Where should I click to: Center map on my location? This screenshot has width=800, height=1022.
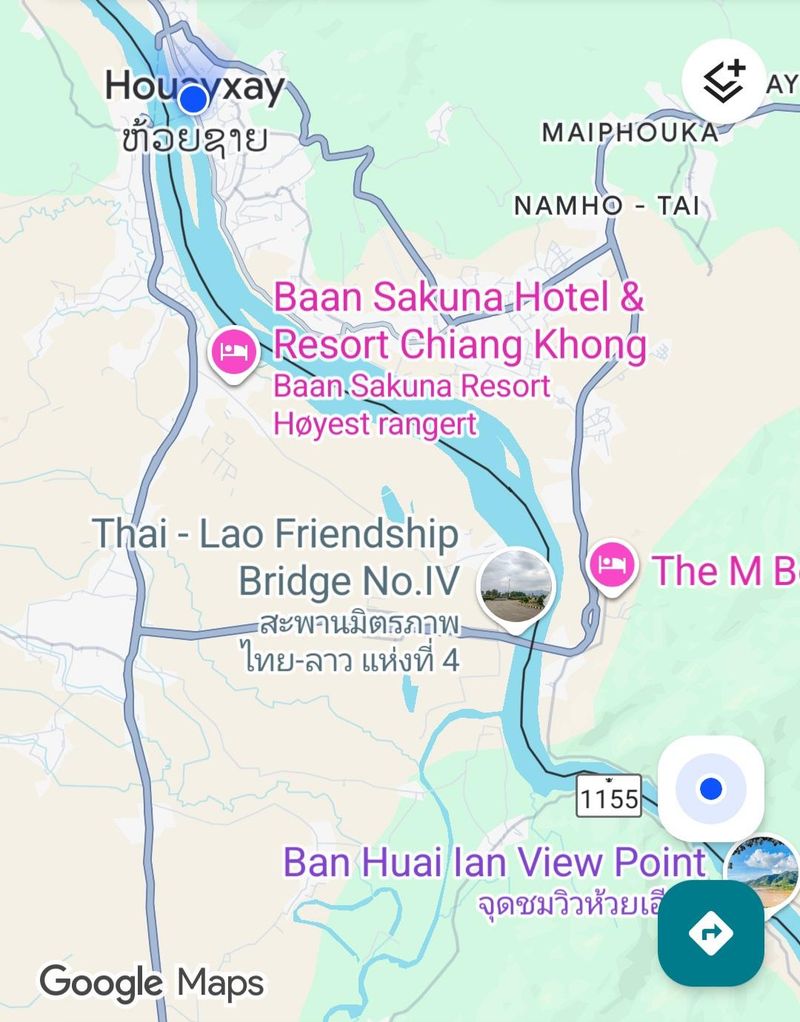point(711,789)
